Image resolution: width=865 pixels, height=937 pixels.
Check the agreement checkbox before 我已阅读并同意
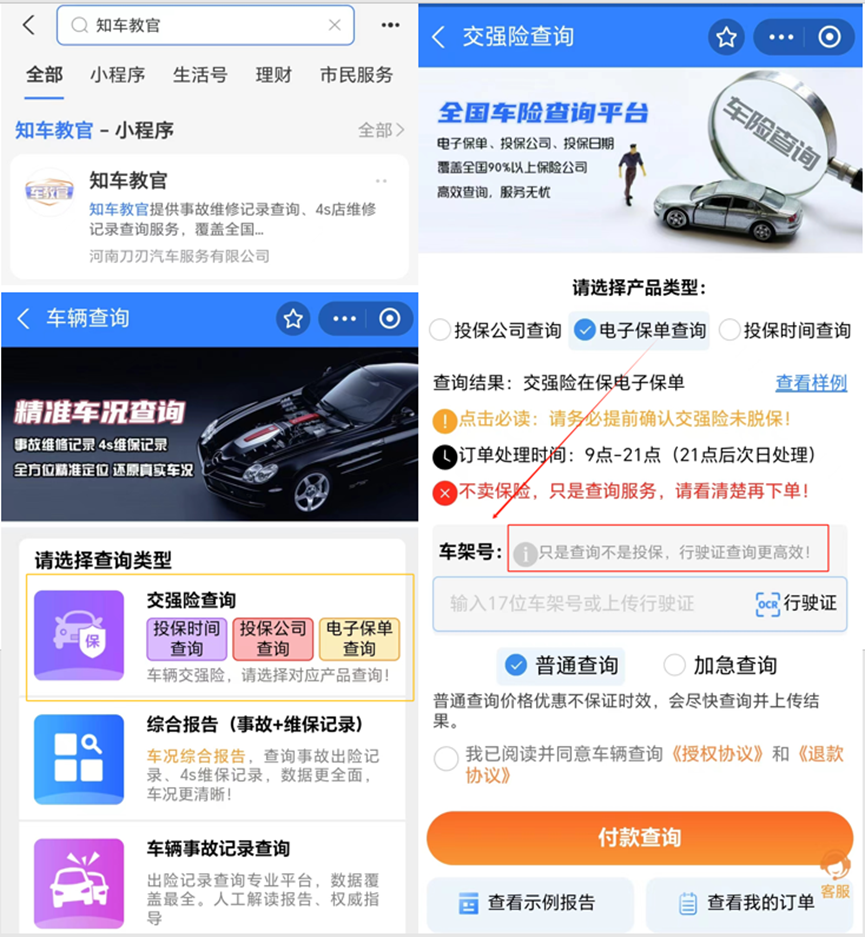tap(446, 759)
